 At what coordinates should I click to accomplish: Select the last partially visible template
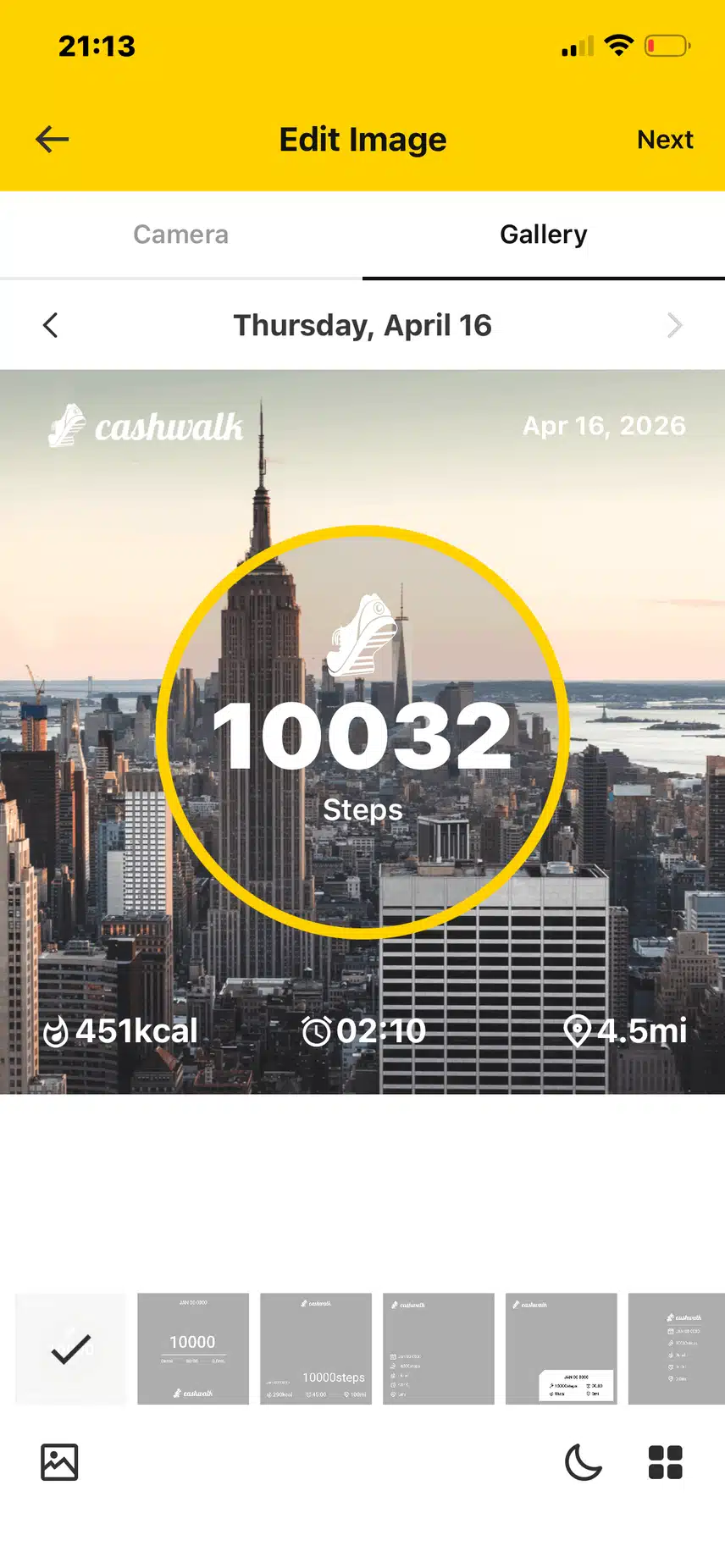677,1349
